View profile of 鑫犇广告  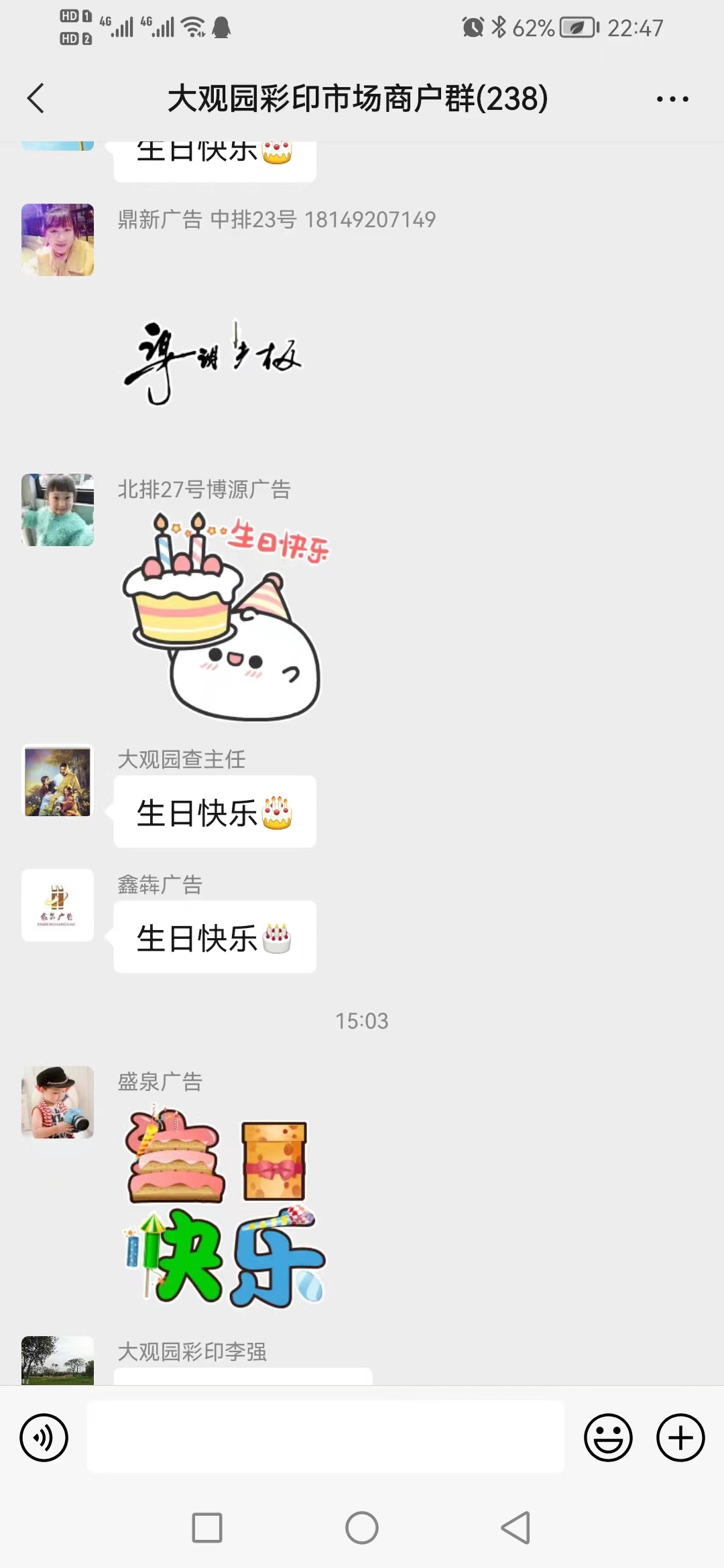58,905
